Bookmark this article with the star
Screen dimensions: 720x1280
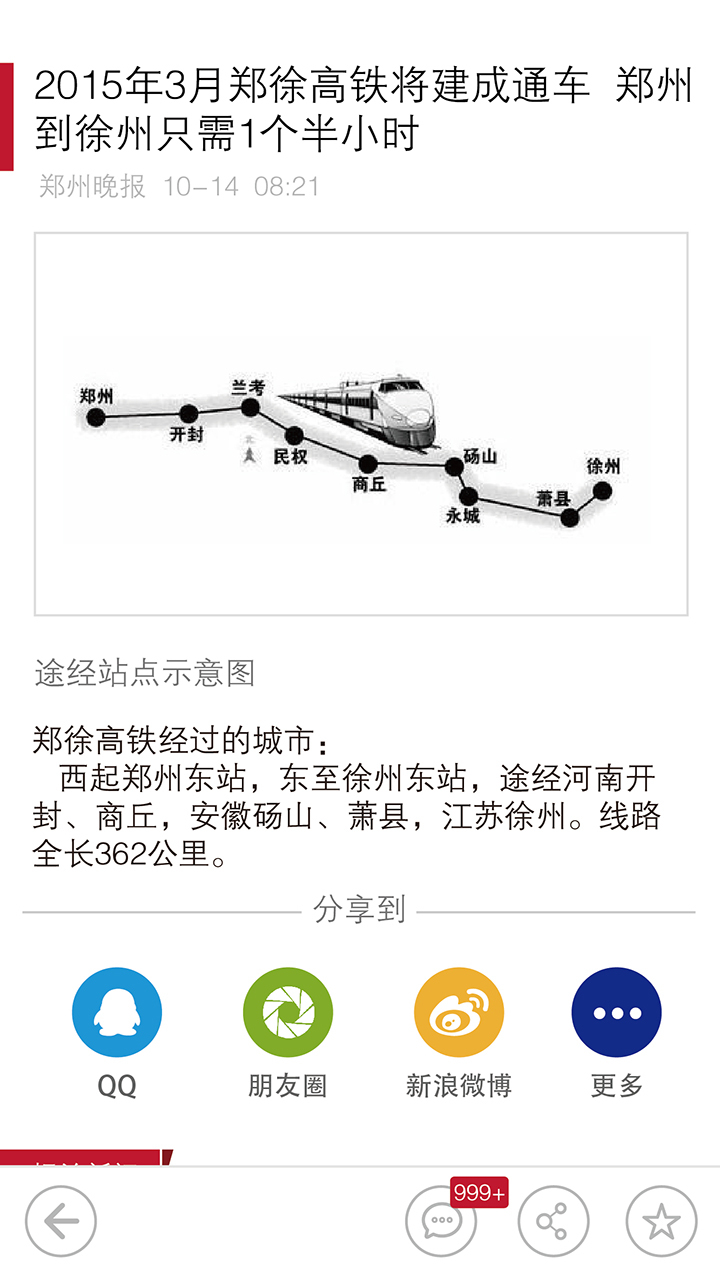(x=661, y=1221)
